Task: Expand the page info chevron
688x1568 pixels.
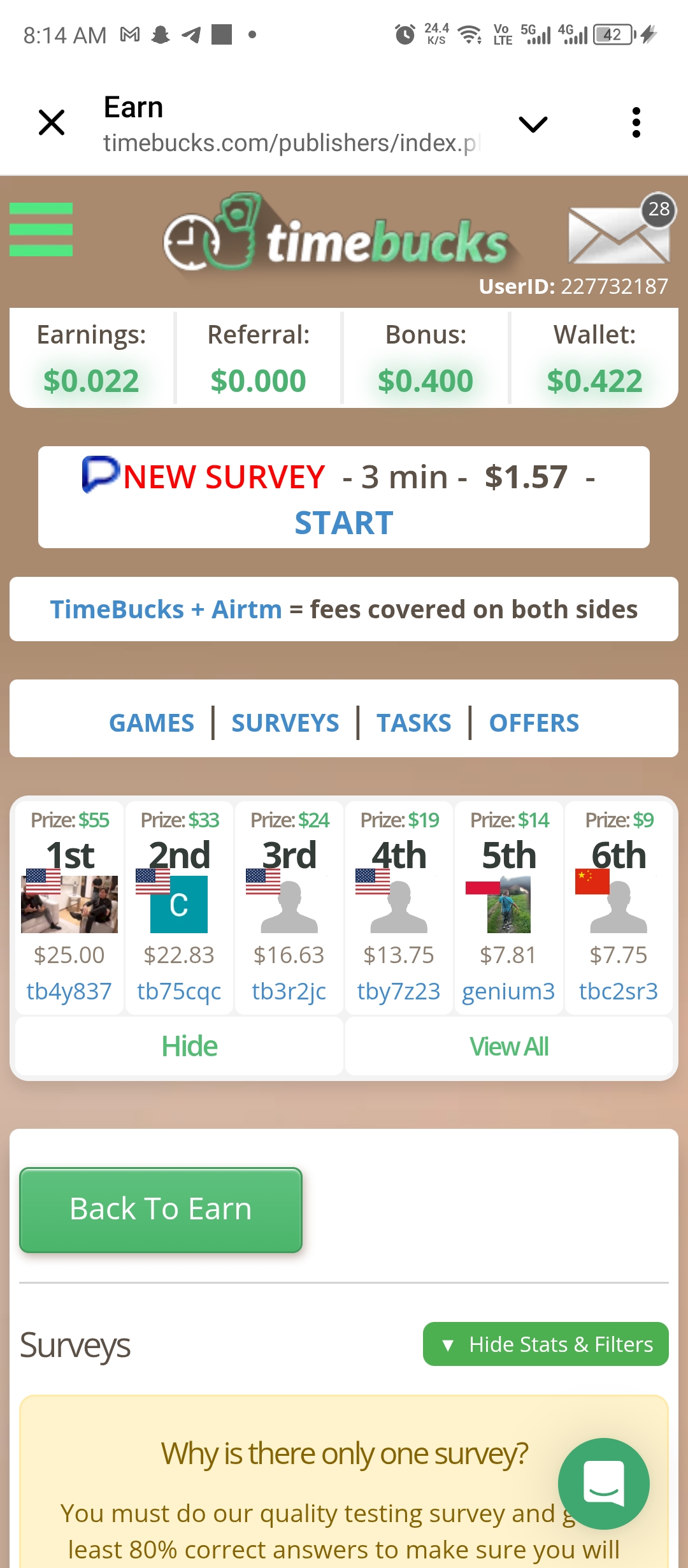Action: coord(533,124)
